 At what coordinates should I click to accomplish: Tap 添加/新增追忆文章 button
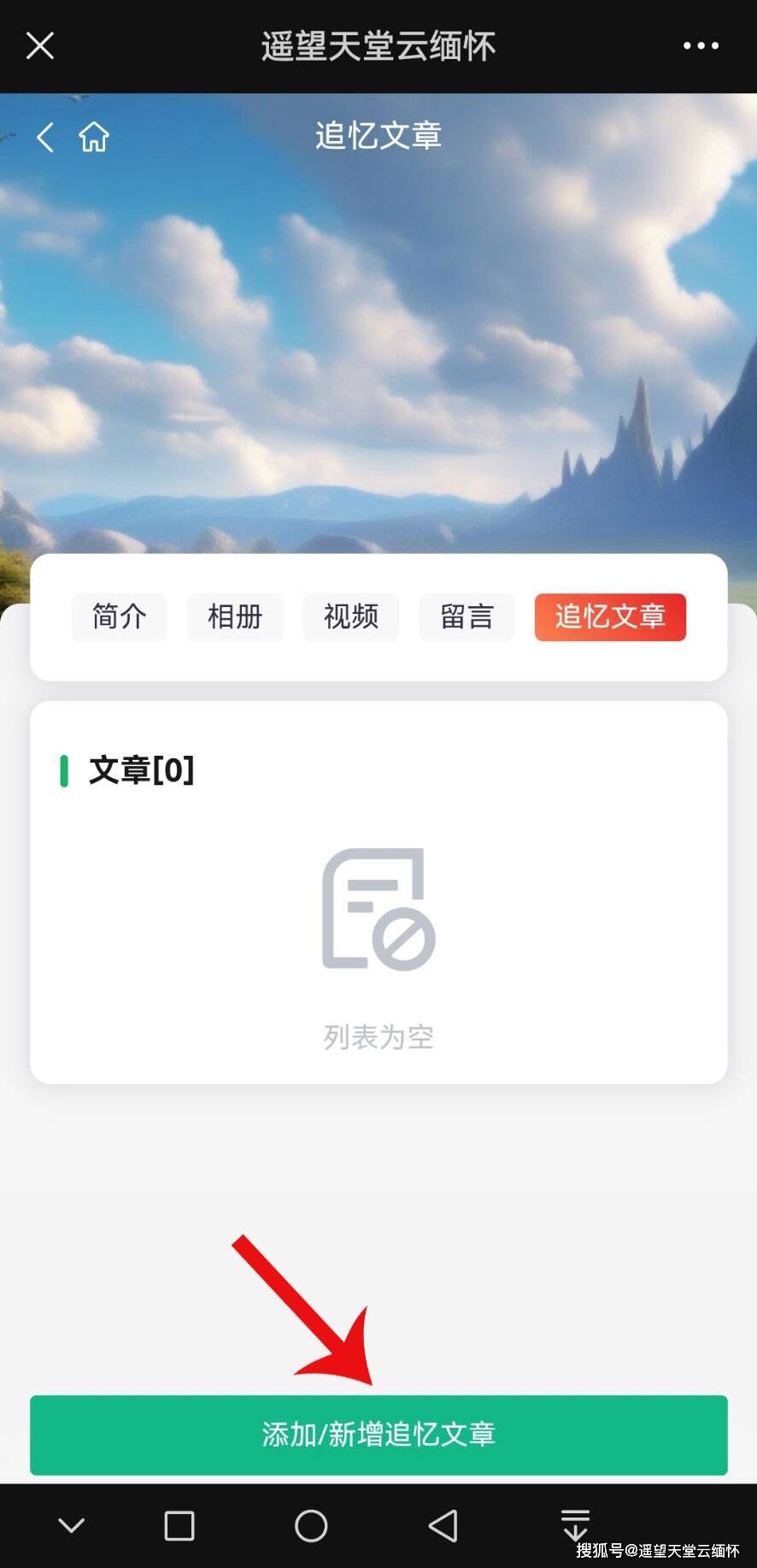pyautogui.click(x=378, y=1435)
